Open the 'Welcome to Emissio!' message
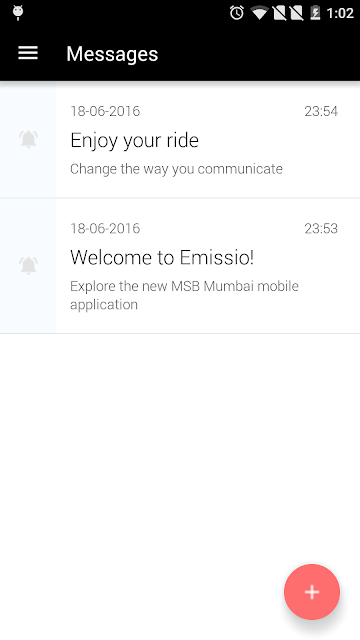Image resolution: width=360 pixels, height=640 pixels. [x=180, y=266]
